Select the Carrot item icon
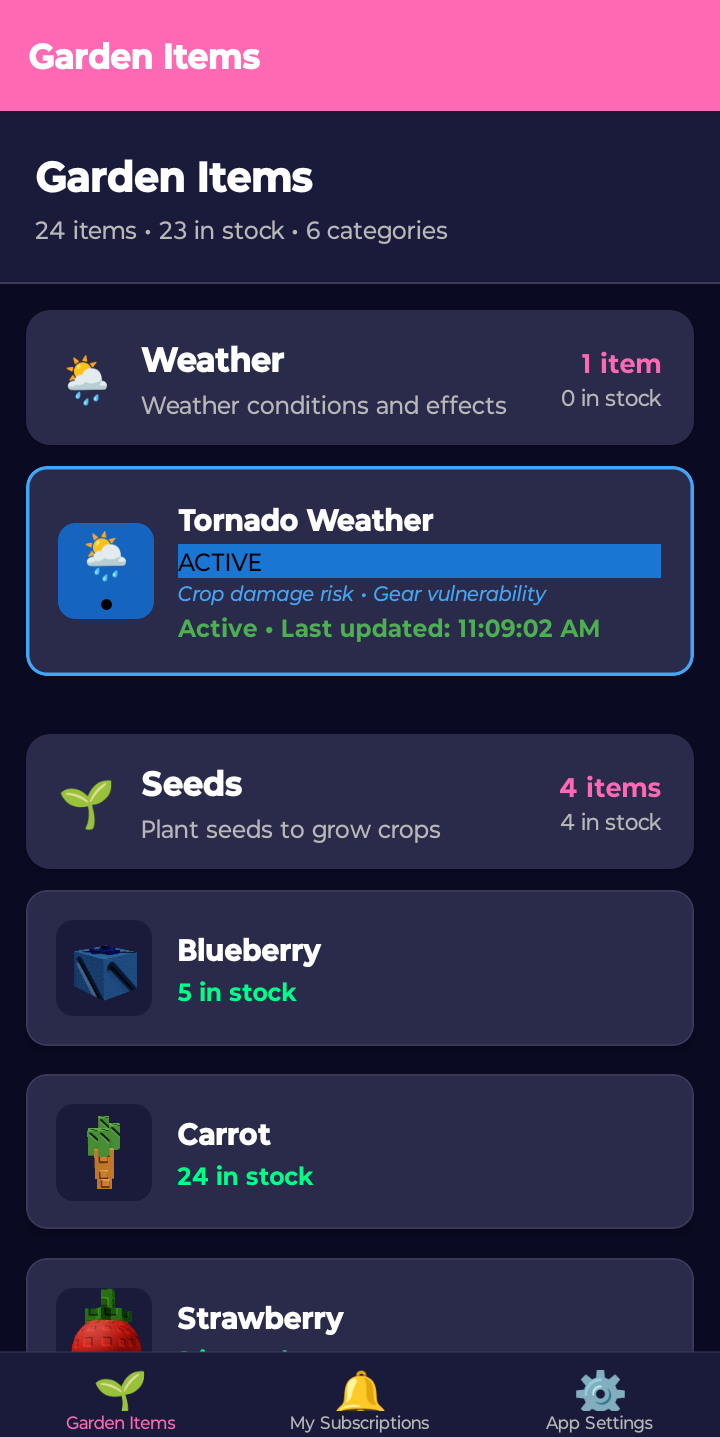Image resolution: width=720 pixels, height=1437 pixels. coord(103,1151)
